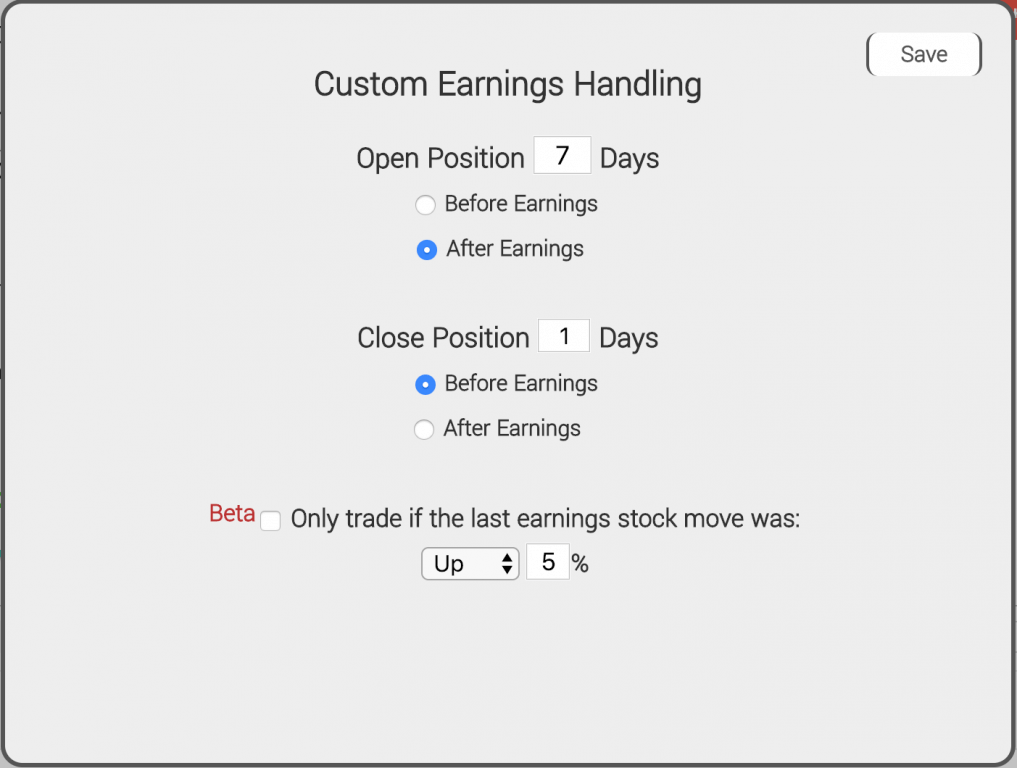Open the Up direction dropdown
1017x768 pixels.
click(x=470, y=564)
